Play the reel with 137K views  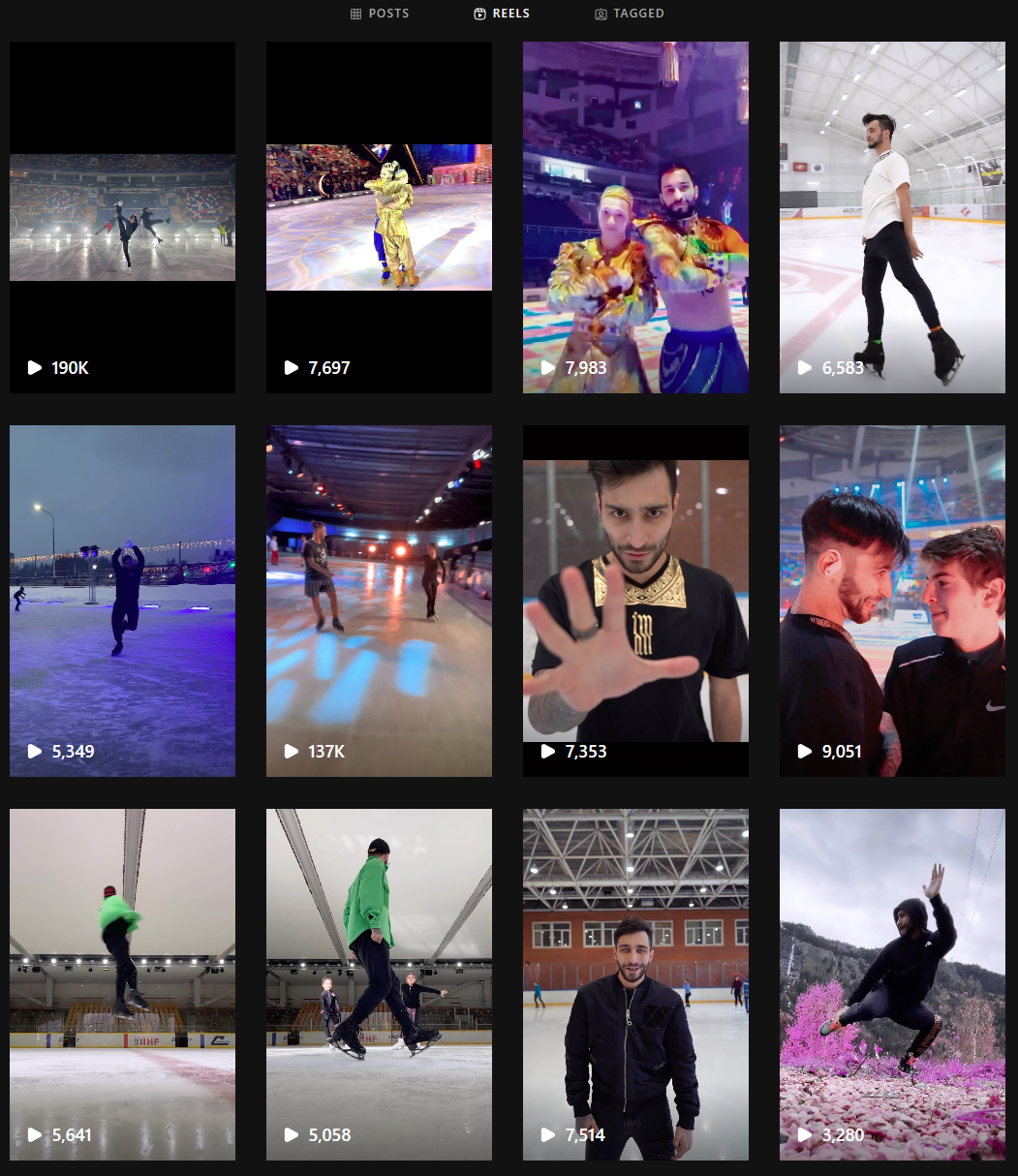(x=379, y=601)
